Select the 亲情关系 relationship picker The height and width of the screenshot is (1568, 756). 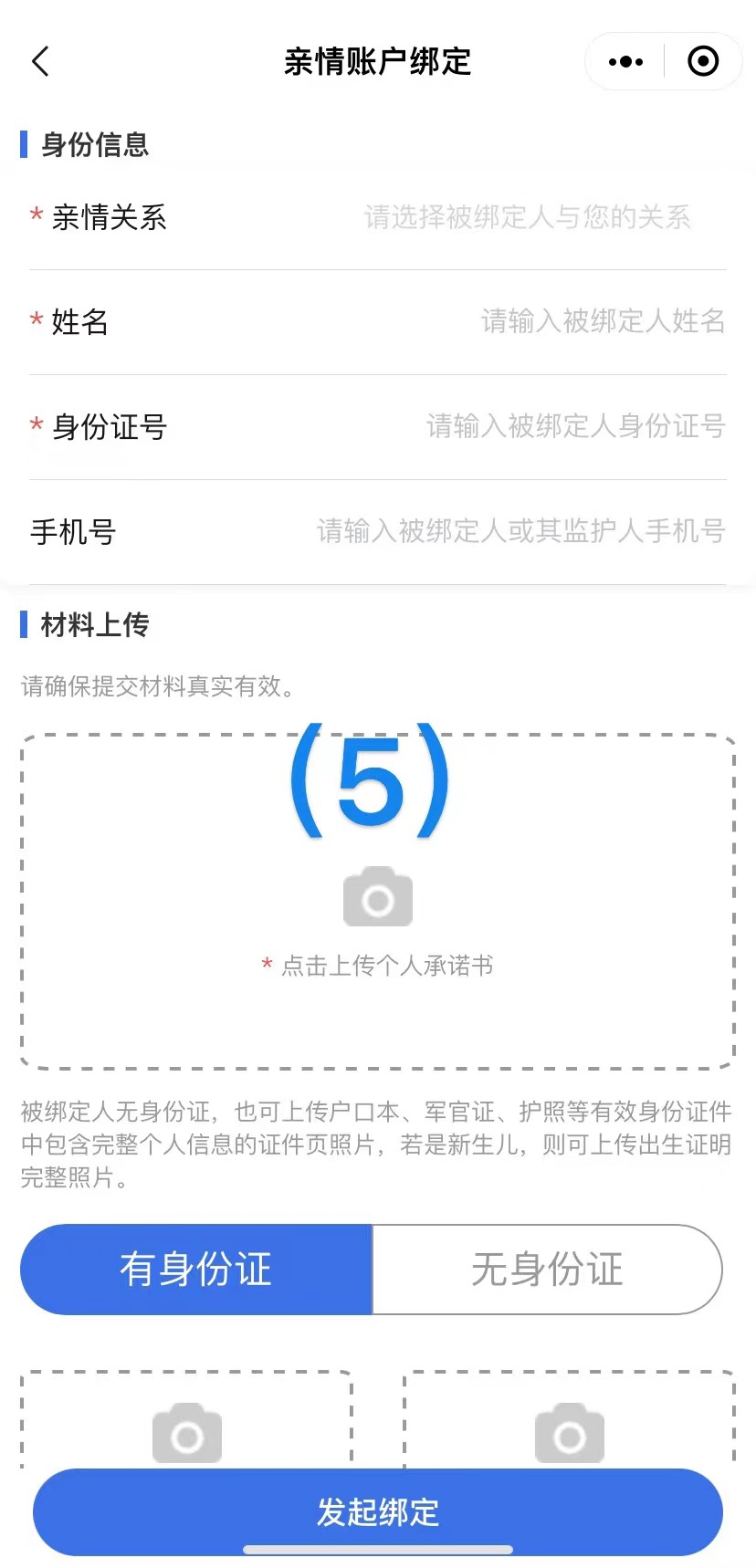click(378, 217)
